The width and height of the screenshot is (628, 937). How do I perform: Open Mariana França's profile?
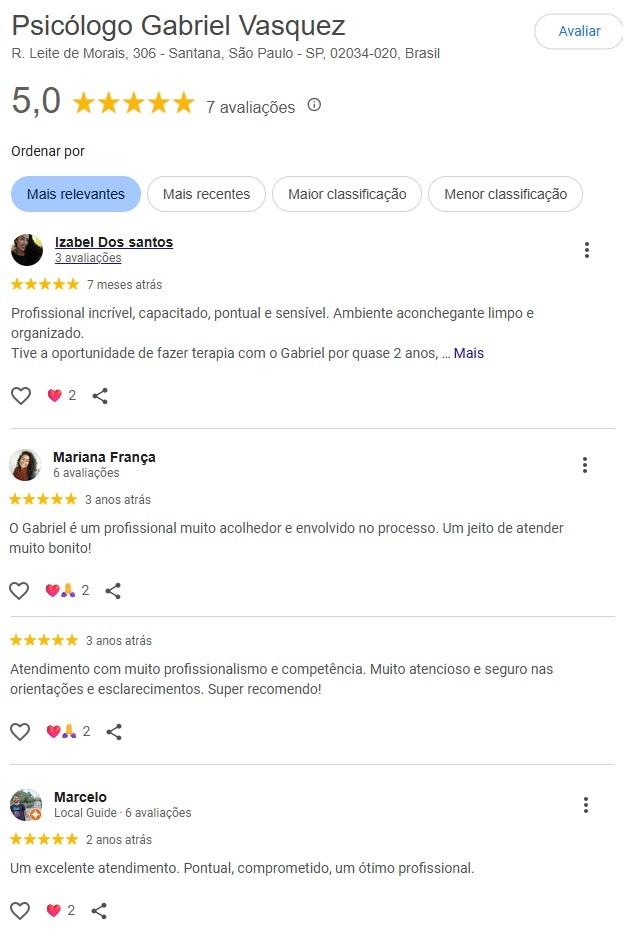coord(104,457)
